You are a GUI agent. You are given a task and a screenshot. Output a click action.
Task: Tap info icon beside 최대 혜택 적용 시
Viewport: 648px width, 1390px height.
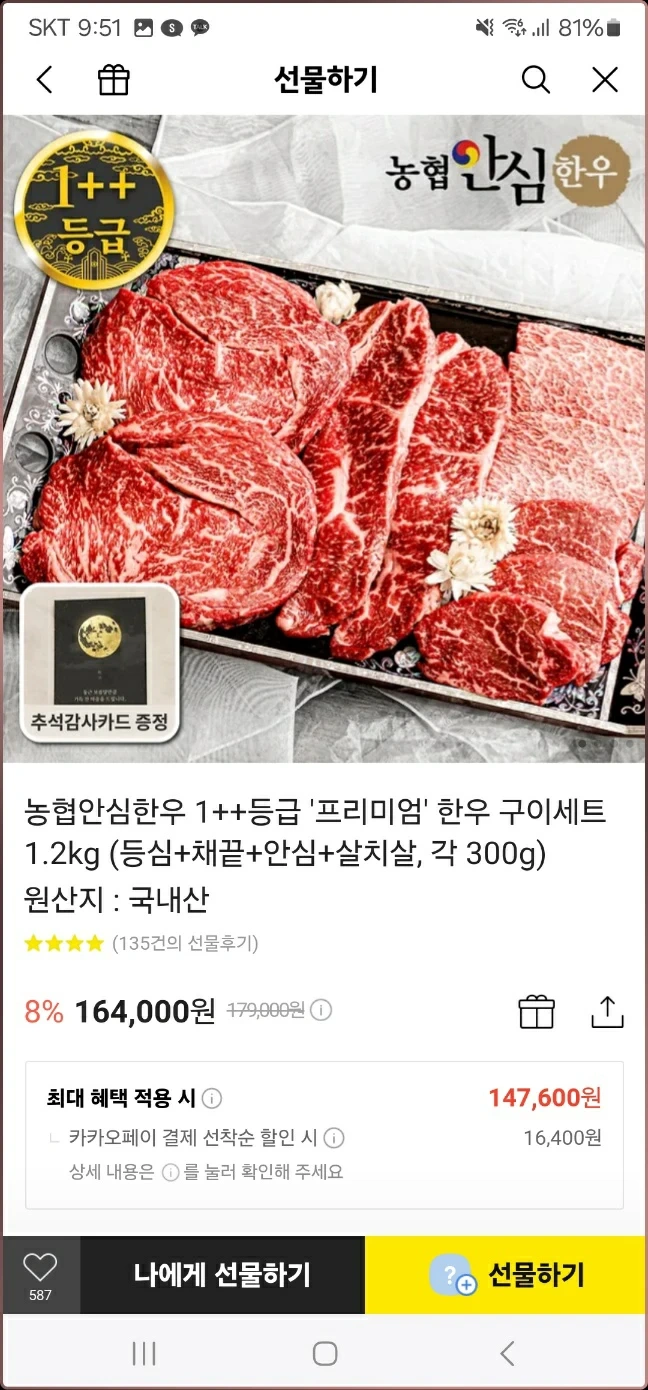click(212, 1098)
